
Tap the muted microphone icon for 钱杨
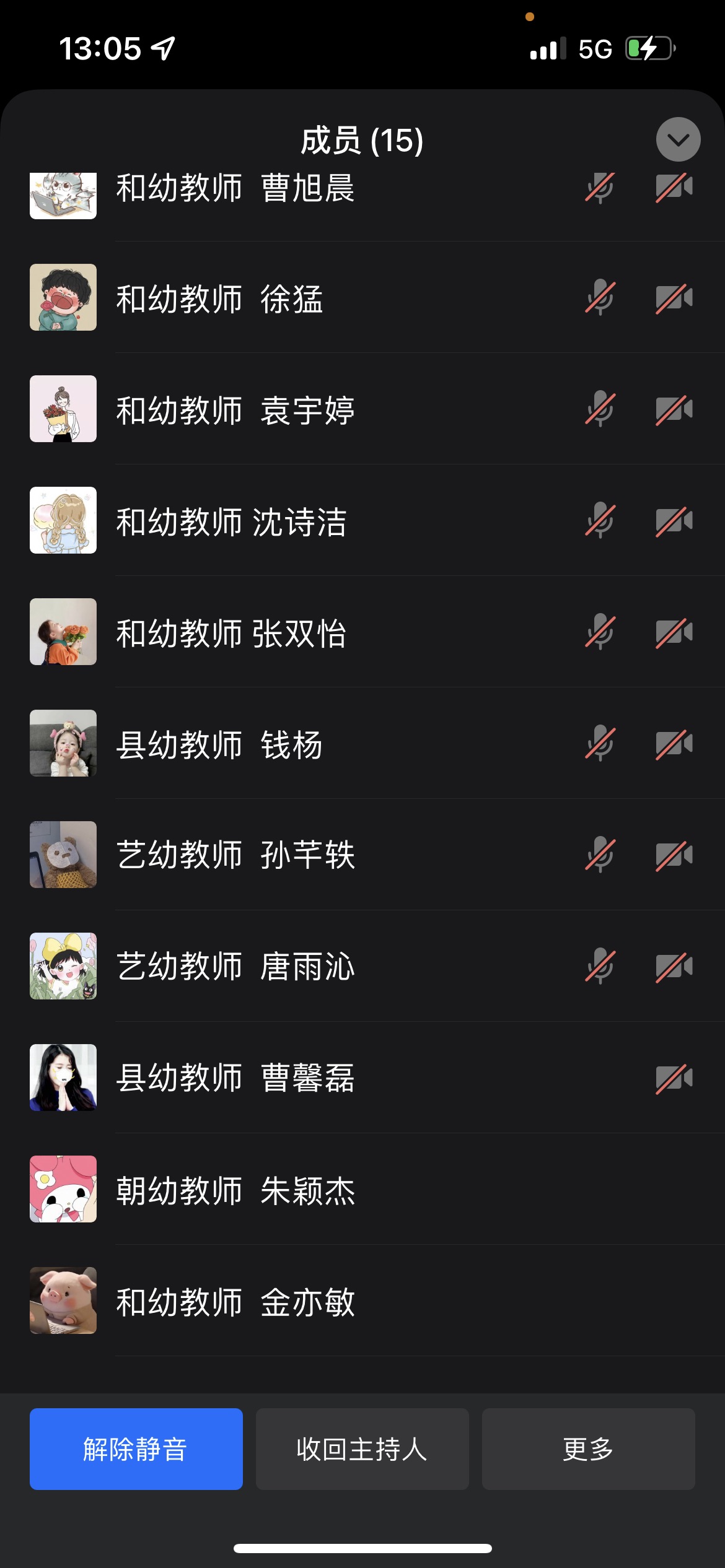[x=600, y=744]
